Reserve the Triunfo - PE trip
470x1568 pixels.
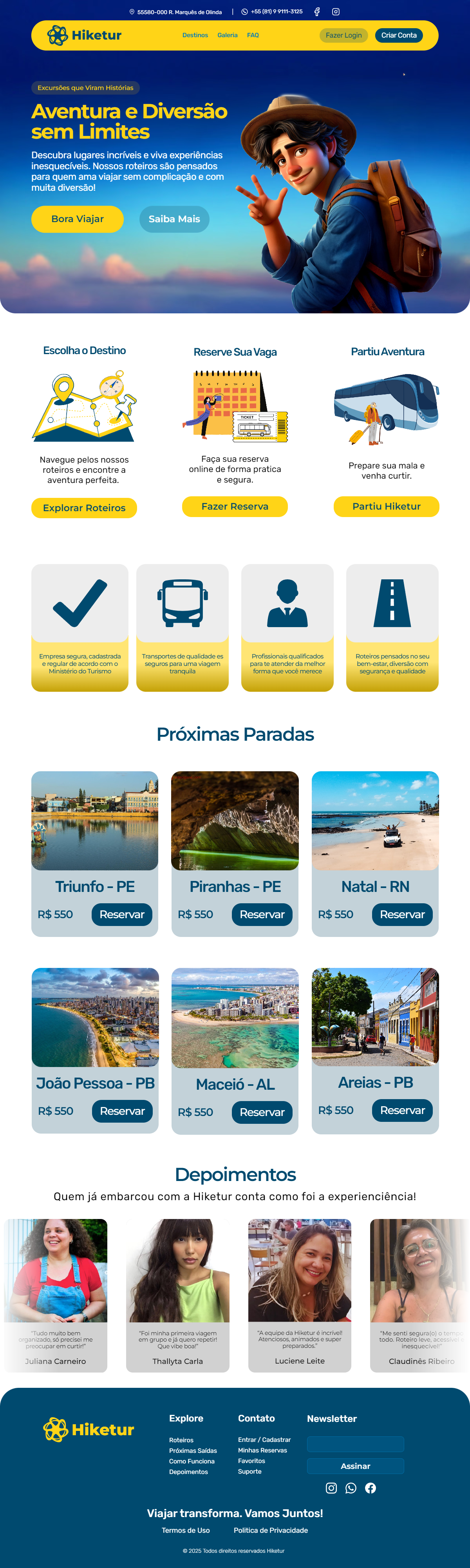pyautogui.click(x=122, y=914)
